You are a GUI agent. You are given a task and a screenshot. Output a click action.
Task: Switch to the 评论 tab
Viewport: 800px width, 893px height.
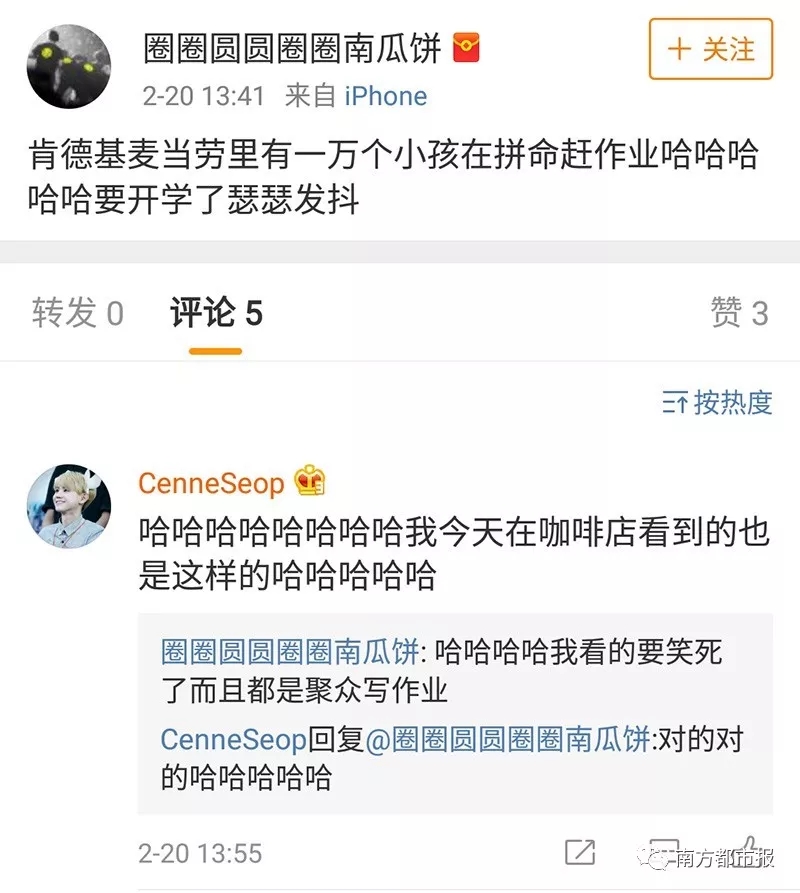(x=216, y=313)
